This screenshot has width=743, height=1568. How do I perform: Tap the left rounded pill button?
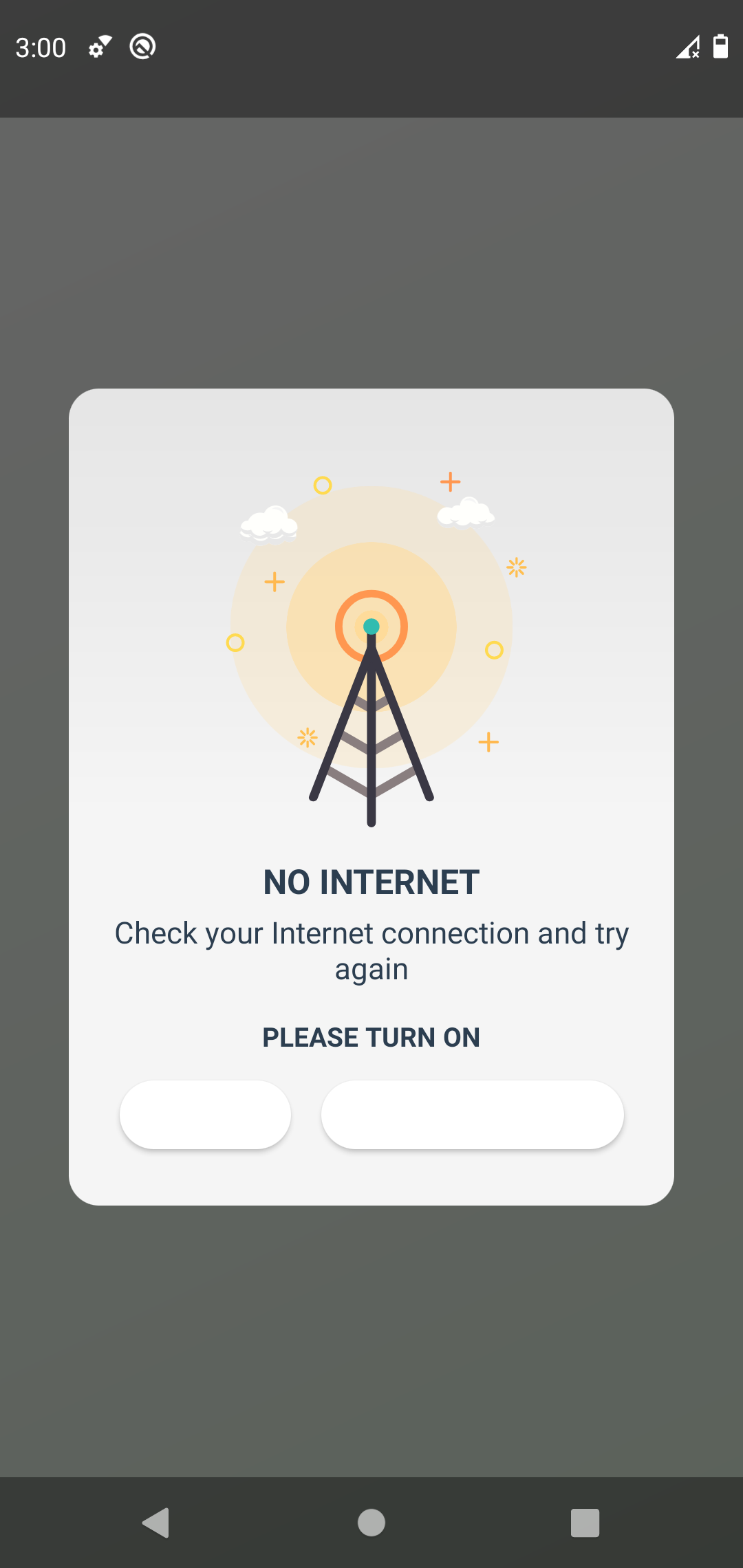[x=204, y=1114]
